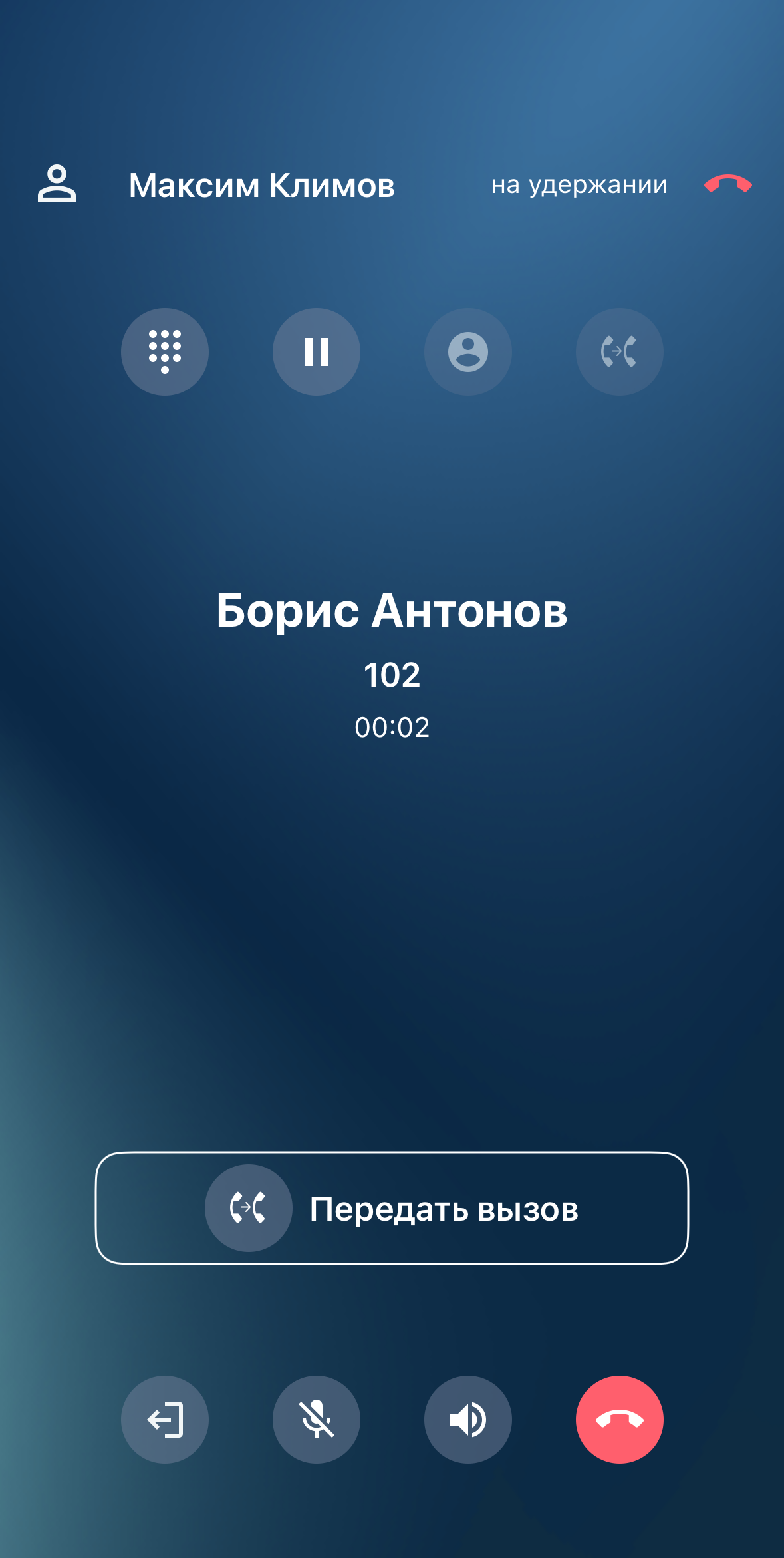Open the dial pad keypad
Screen dimensions: 784x1558
coord(165,352)
